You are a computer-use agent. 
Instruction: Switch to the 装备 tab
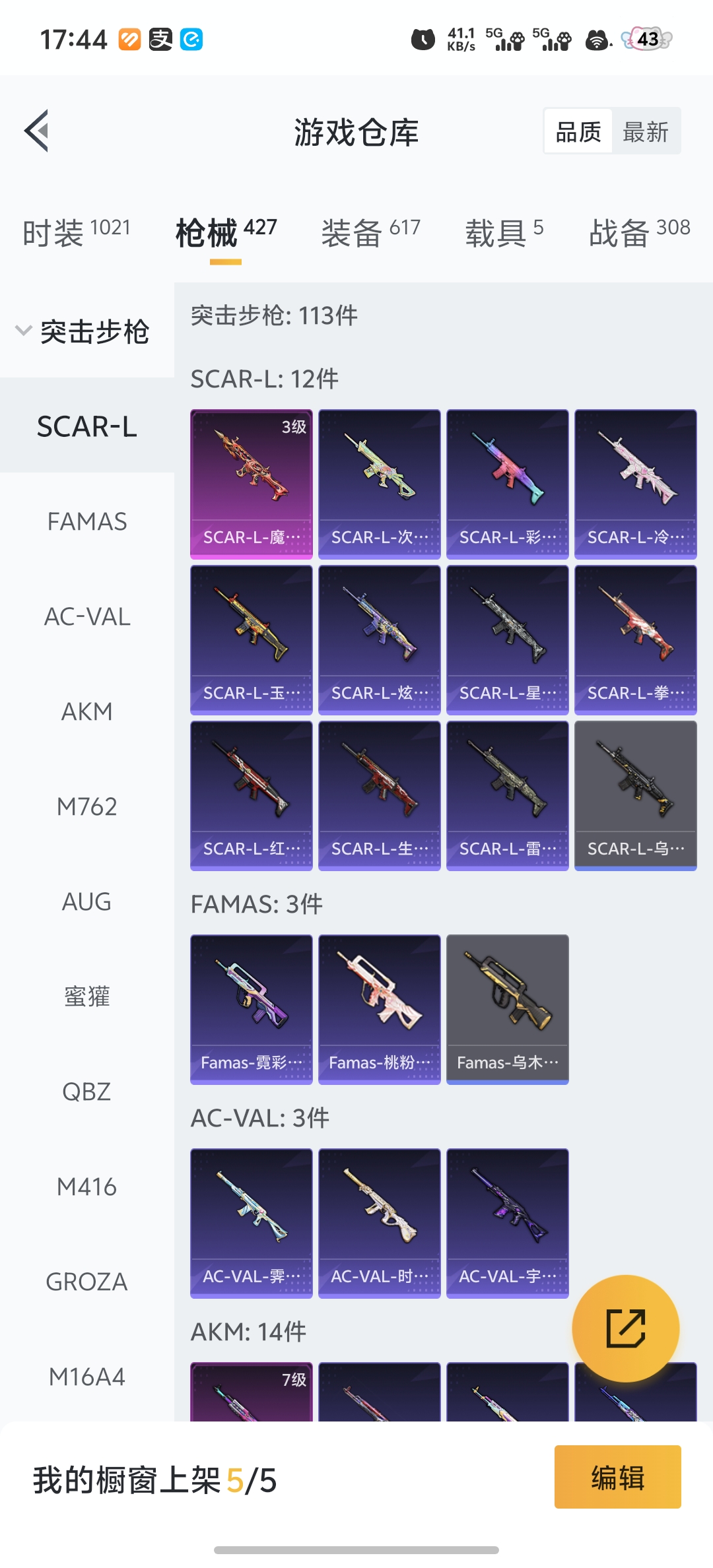(x=370, y=232)
